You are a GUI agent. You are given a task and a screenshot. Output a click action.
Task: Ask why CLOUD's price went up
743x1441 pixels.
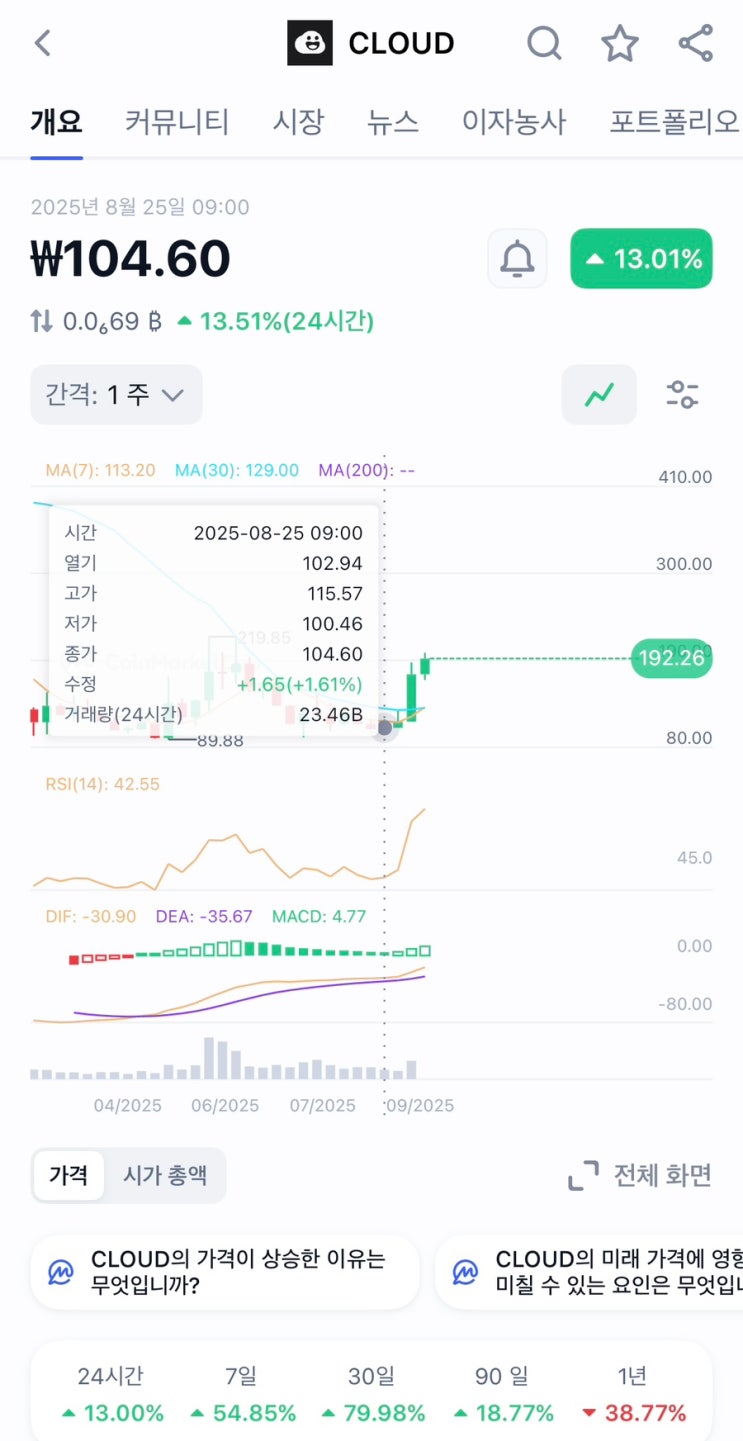225,1272
